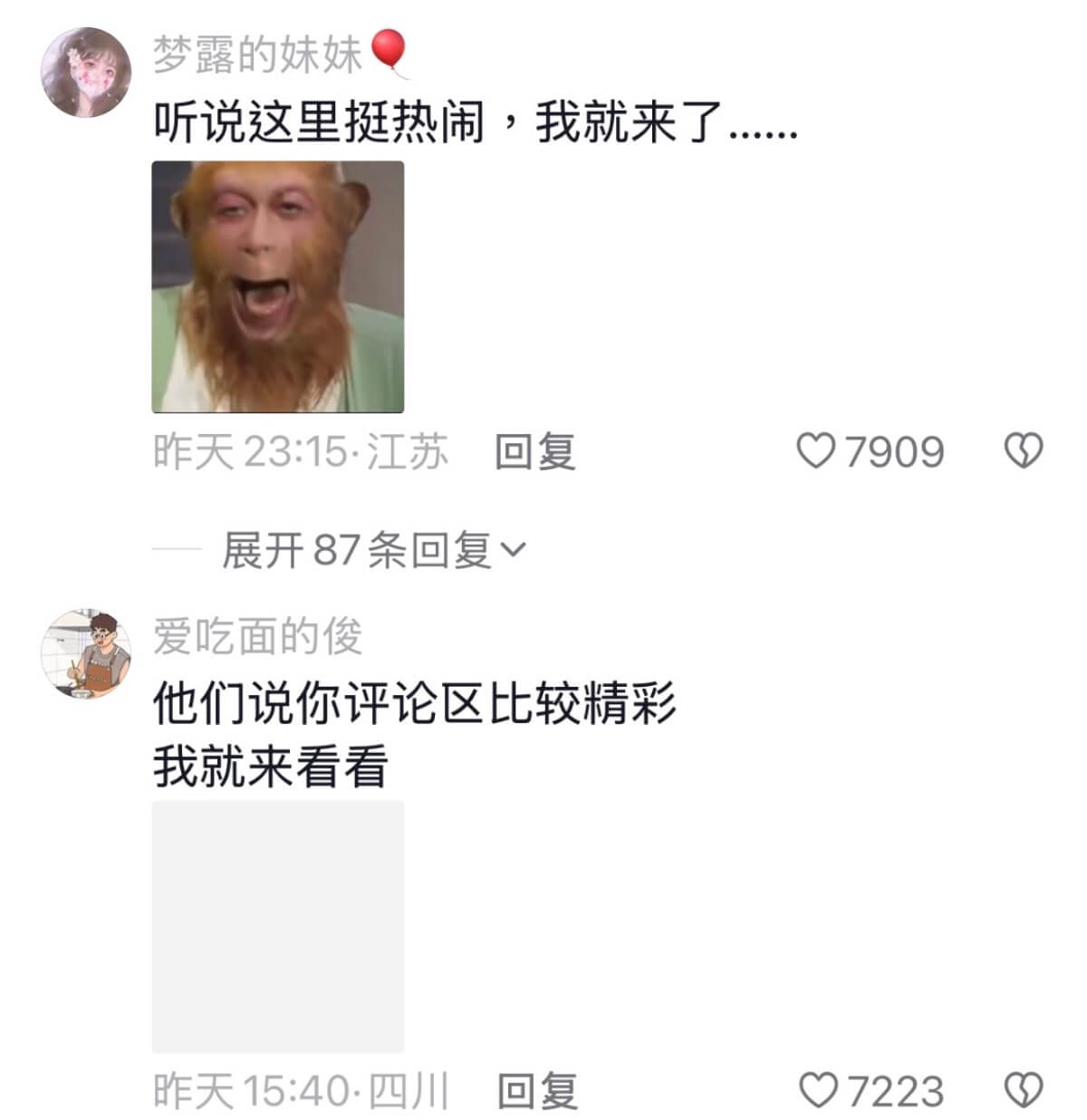The width and height of the screenshot is (1087, 1120).
Task: Open 爱吃面的俊's profile avatar
Action: (86, 654)
